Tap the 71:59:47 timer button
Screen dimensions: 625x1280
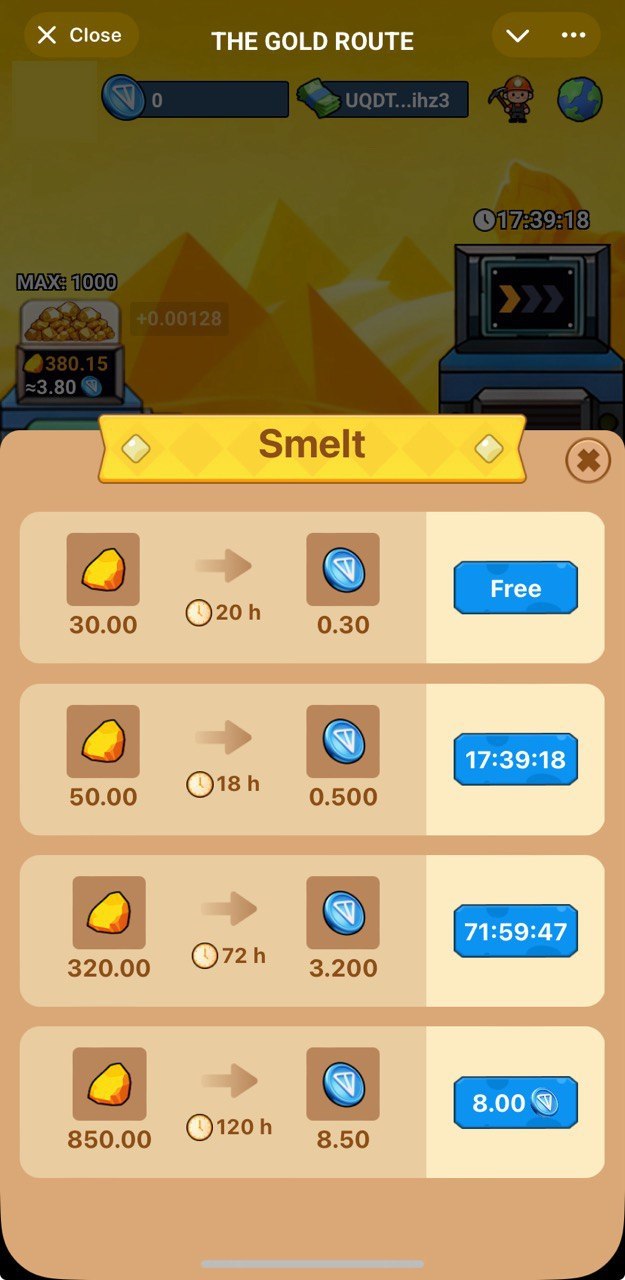coord(515,932)
